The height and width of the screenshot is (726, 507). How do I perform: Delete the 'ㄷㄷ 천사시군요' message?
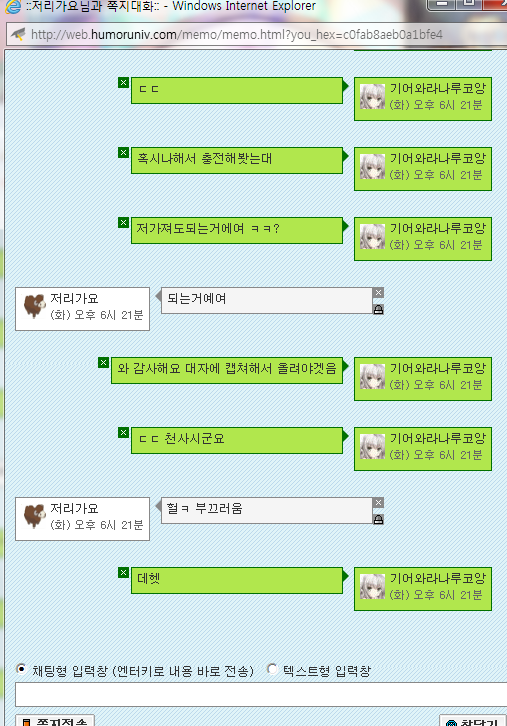coord(123,432)
